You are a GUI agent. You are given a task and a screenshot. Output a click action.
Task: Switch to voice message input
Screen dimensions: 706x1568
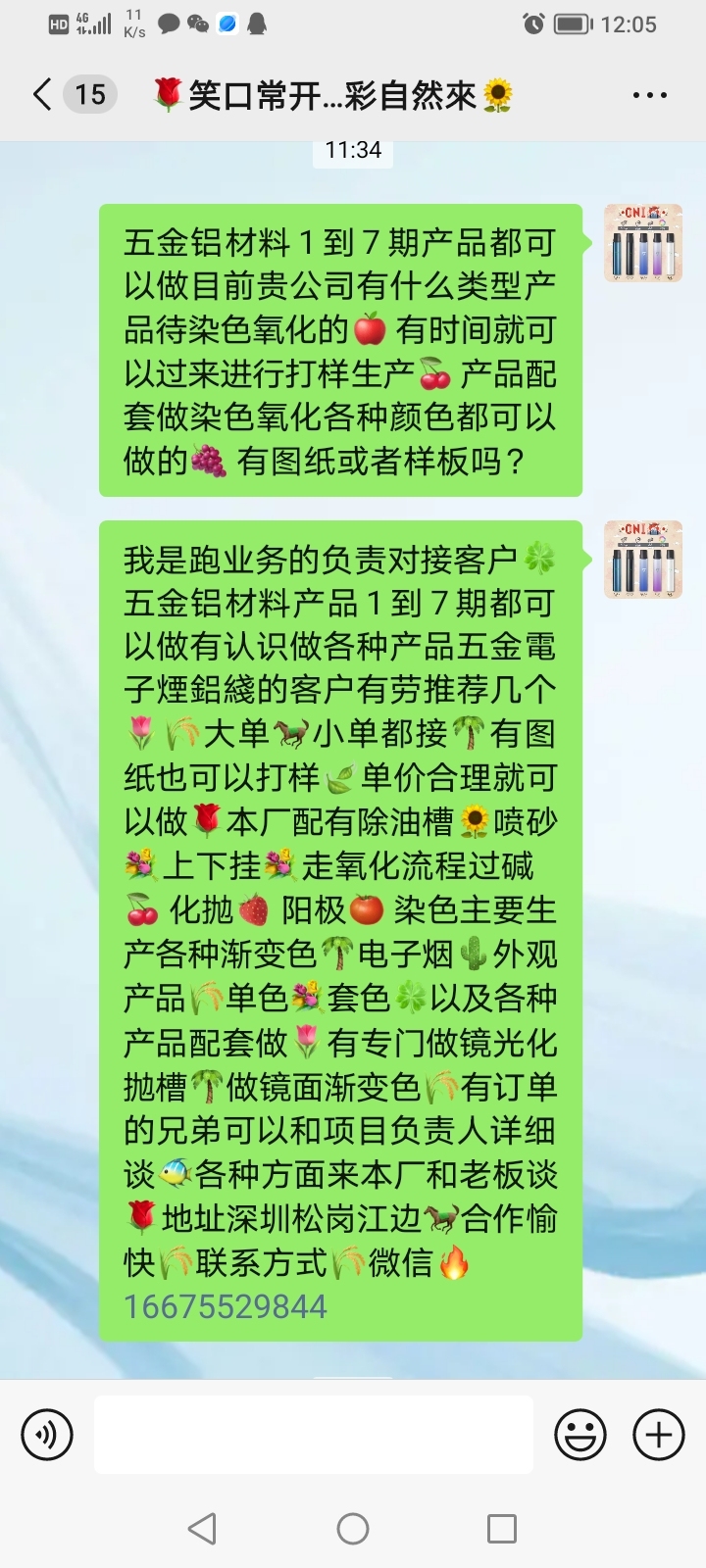[x=47, y=1435]
